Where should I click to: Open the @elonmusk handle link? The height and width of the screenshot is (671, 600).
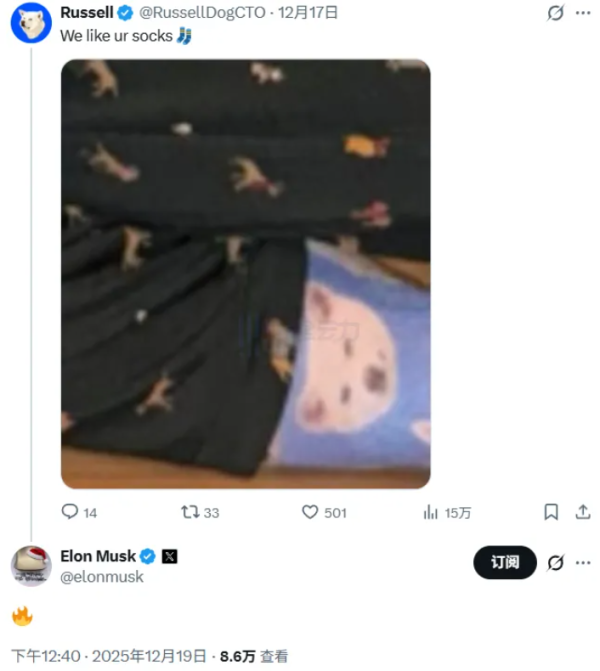pyautogui.click(x=102, y=577)
